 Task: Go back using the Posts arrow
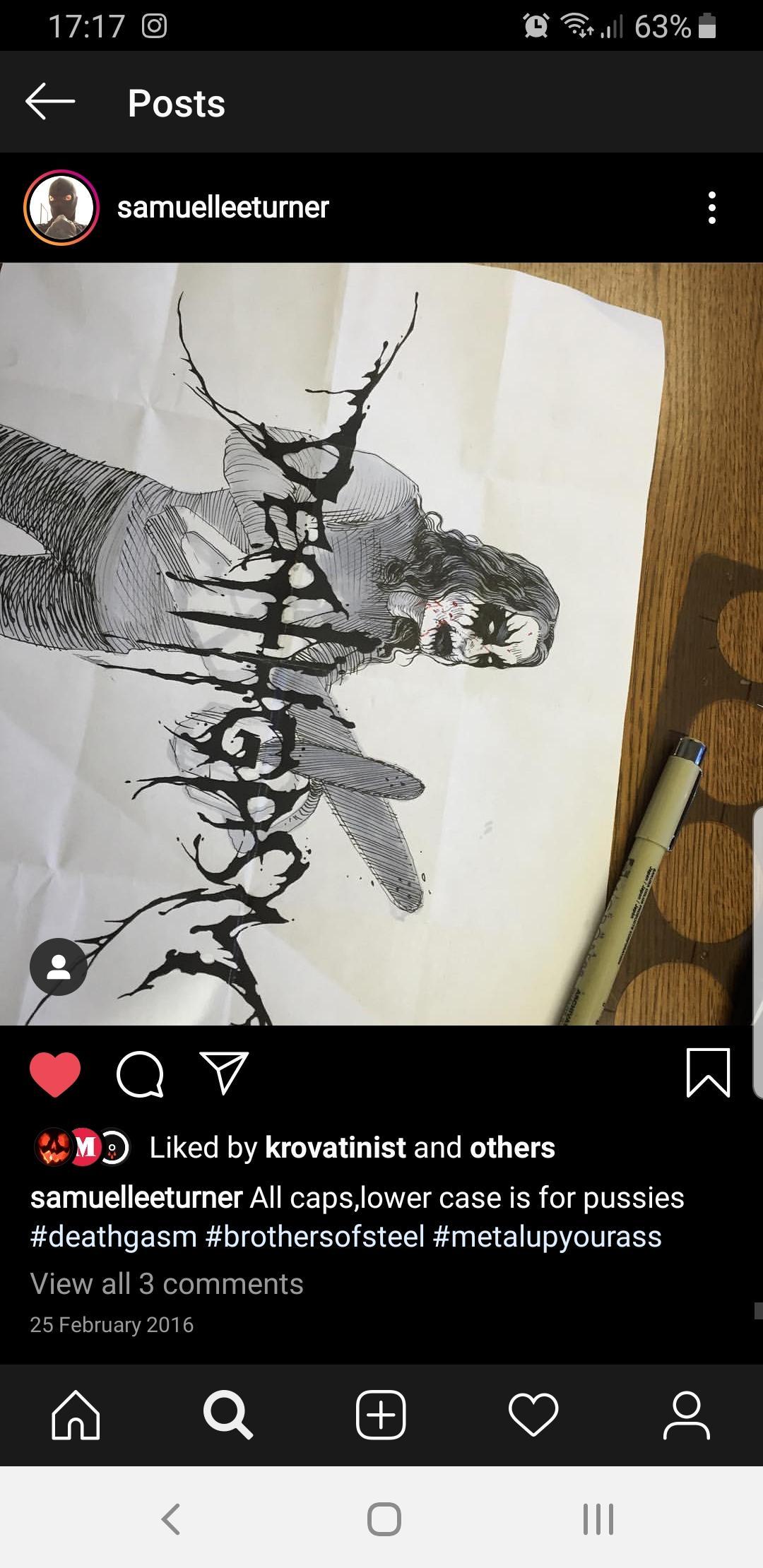50,102
